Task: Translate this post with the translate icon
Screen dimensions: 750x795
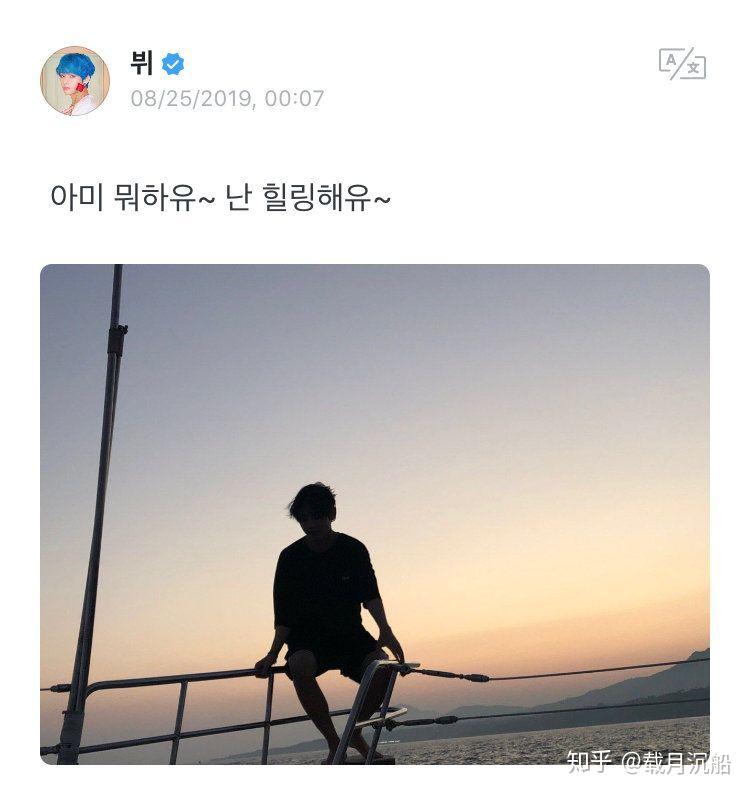Action: pyautogui.click(x=682, y=65)
